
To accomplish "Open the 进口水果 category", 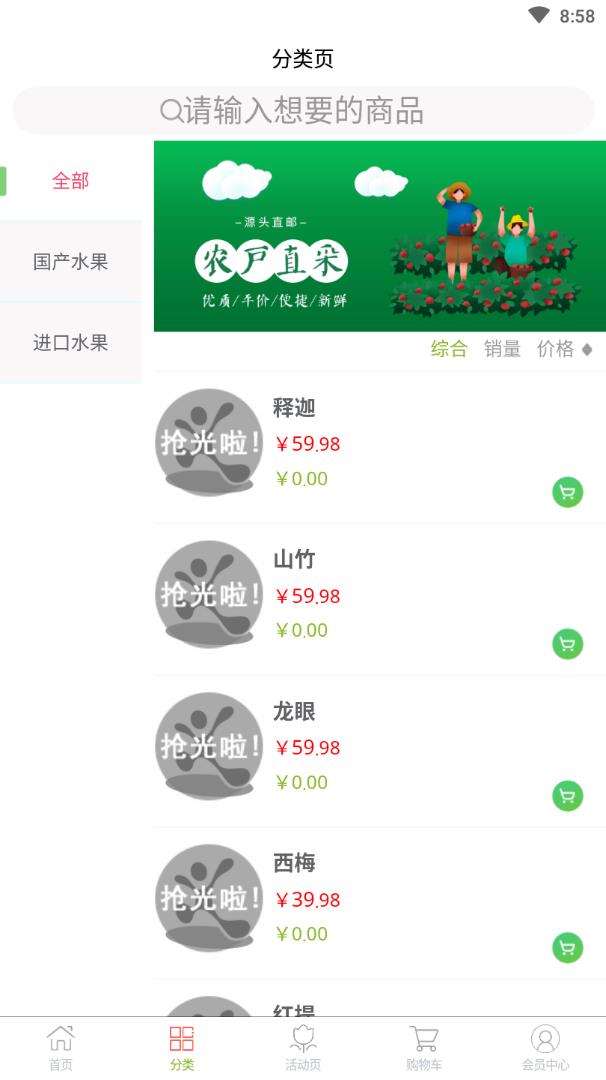I will tap(71, 343).
